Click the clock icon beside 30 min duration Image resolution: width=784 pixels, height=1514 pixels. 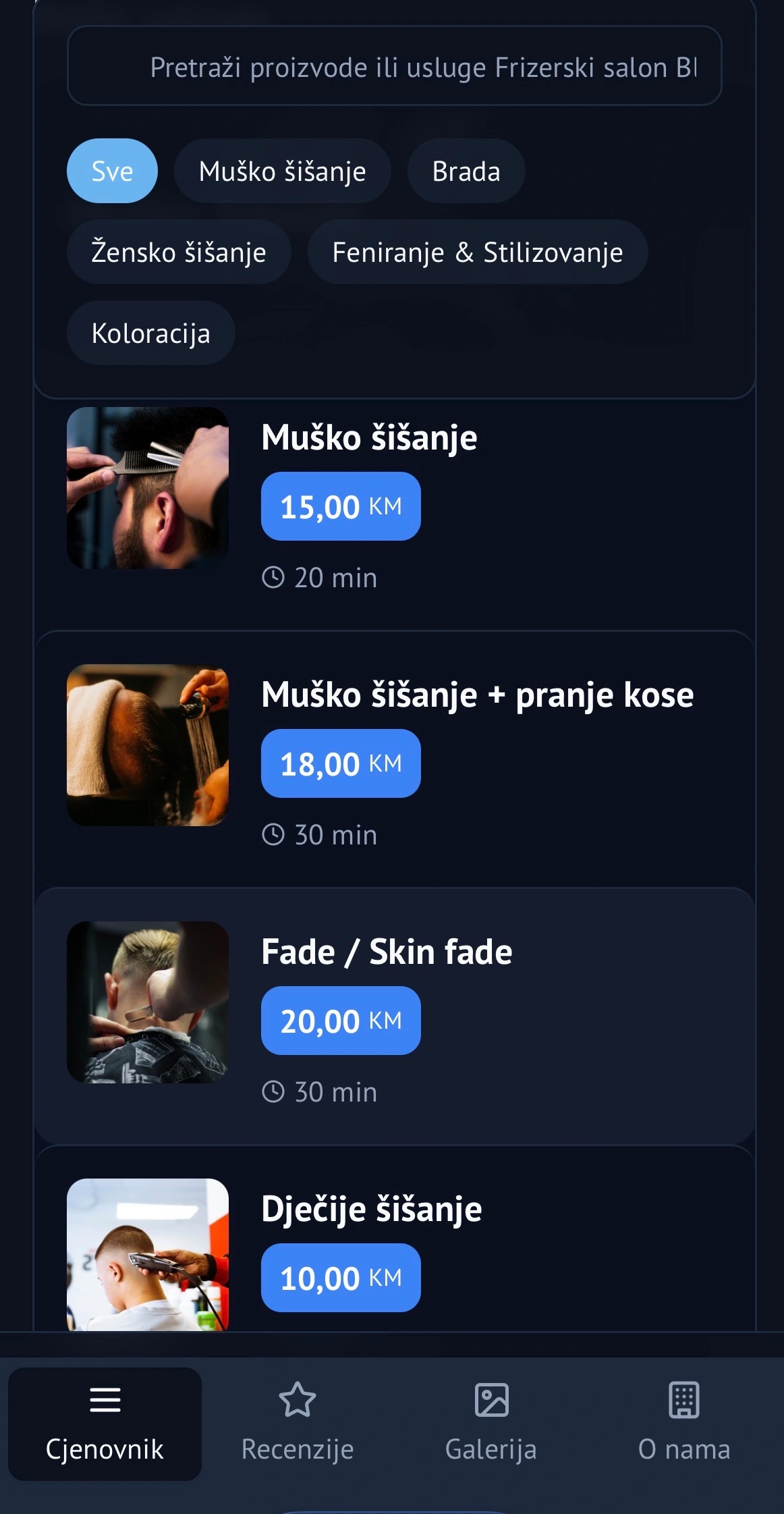coord(274,834)
